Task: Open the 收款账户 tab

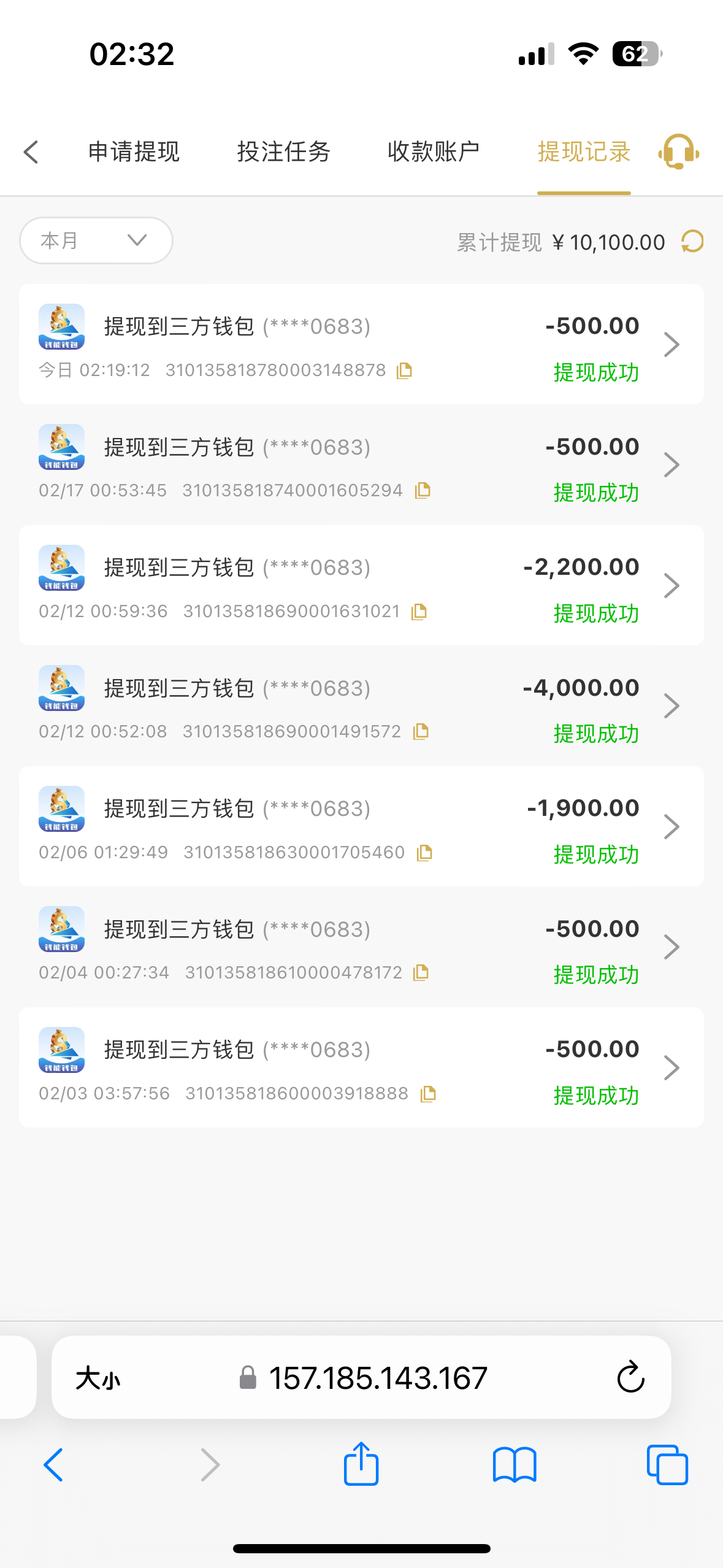Action: click(x=433, y=152)
